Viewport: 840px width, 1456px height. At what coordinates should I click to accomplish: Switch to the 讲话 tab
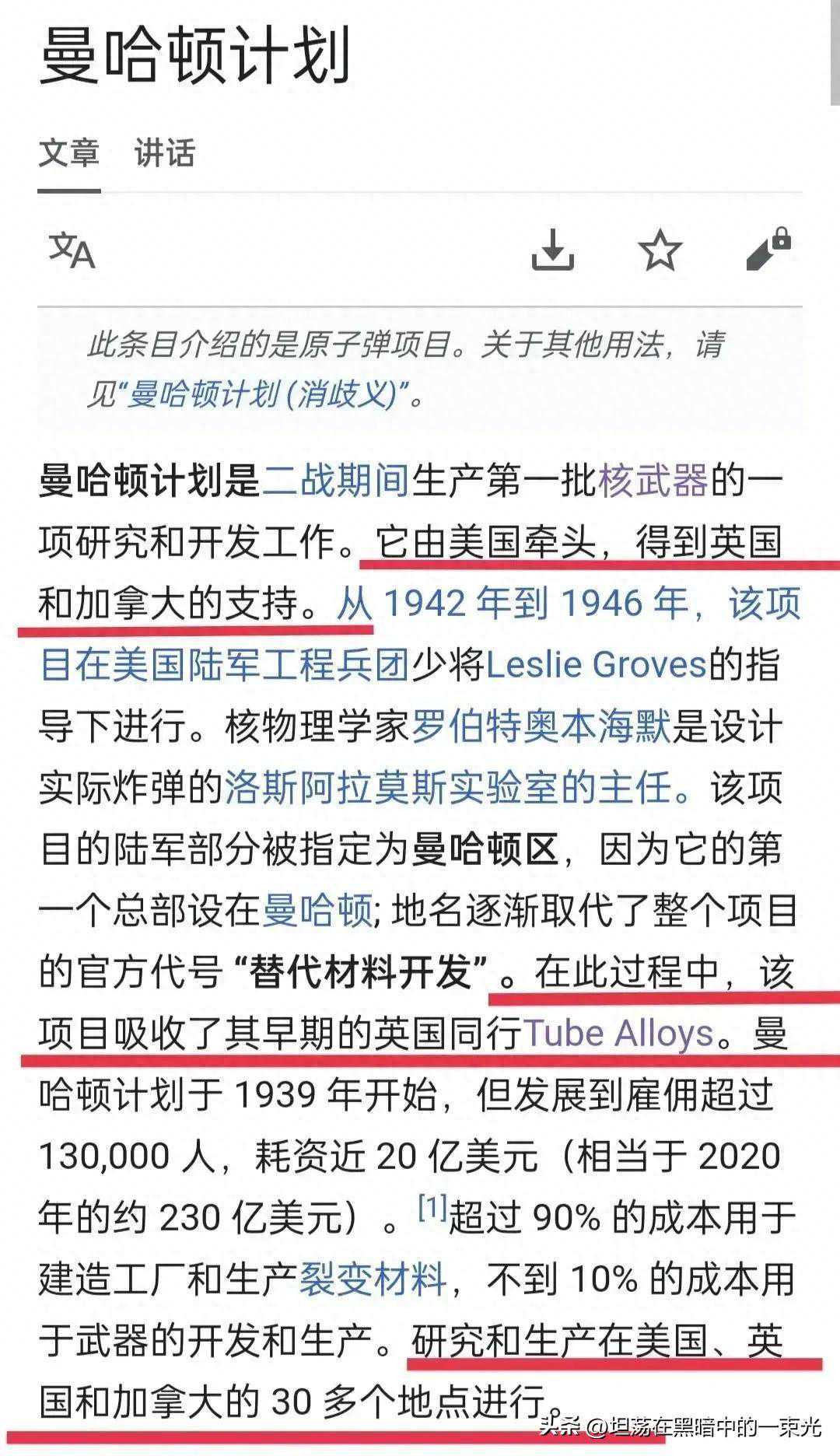click(x=164, y=152)
